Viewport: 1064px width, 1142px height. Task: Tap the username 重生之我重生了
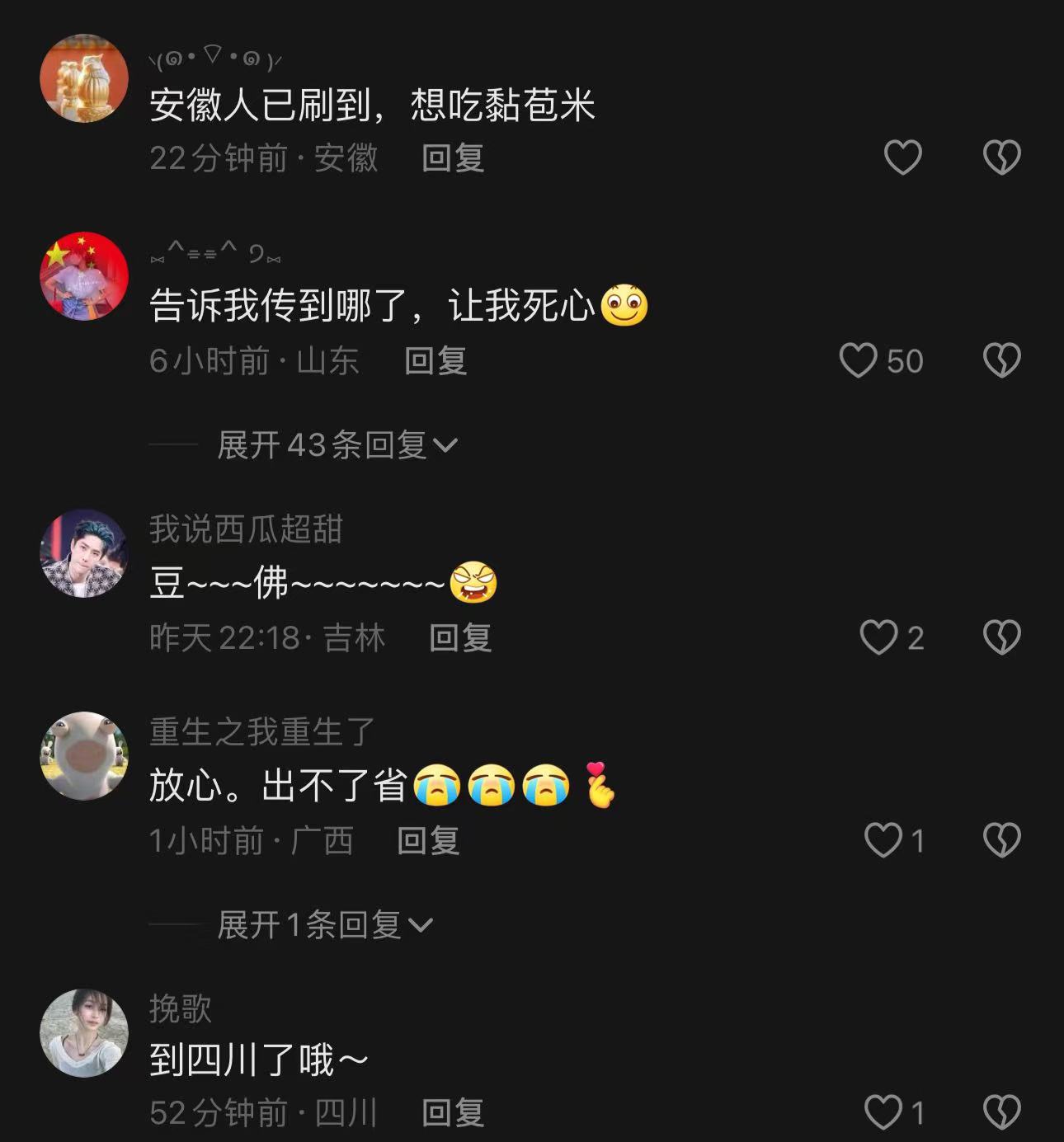[261, 732]
